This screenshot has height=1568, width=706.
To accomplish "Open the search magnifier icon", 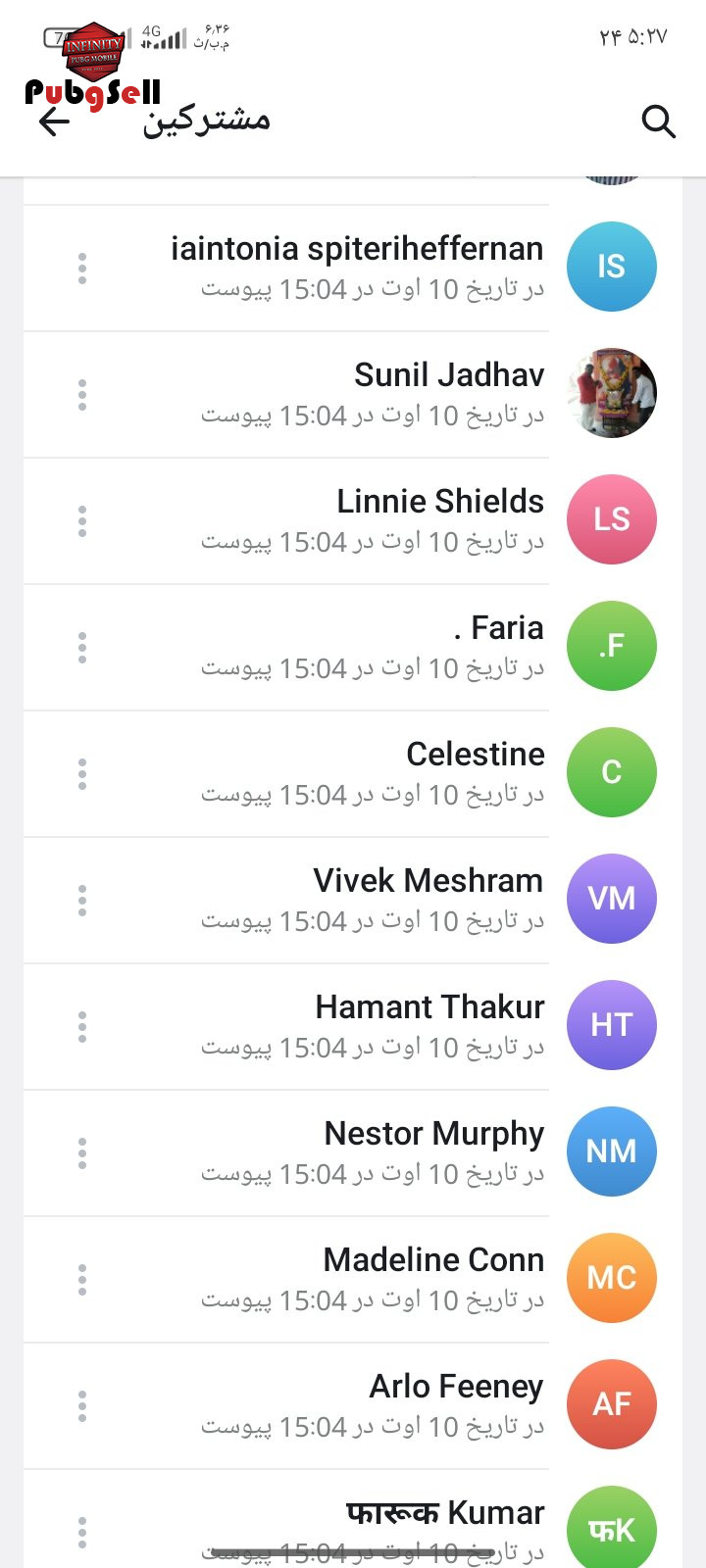I will pos(659,122).
